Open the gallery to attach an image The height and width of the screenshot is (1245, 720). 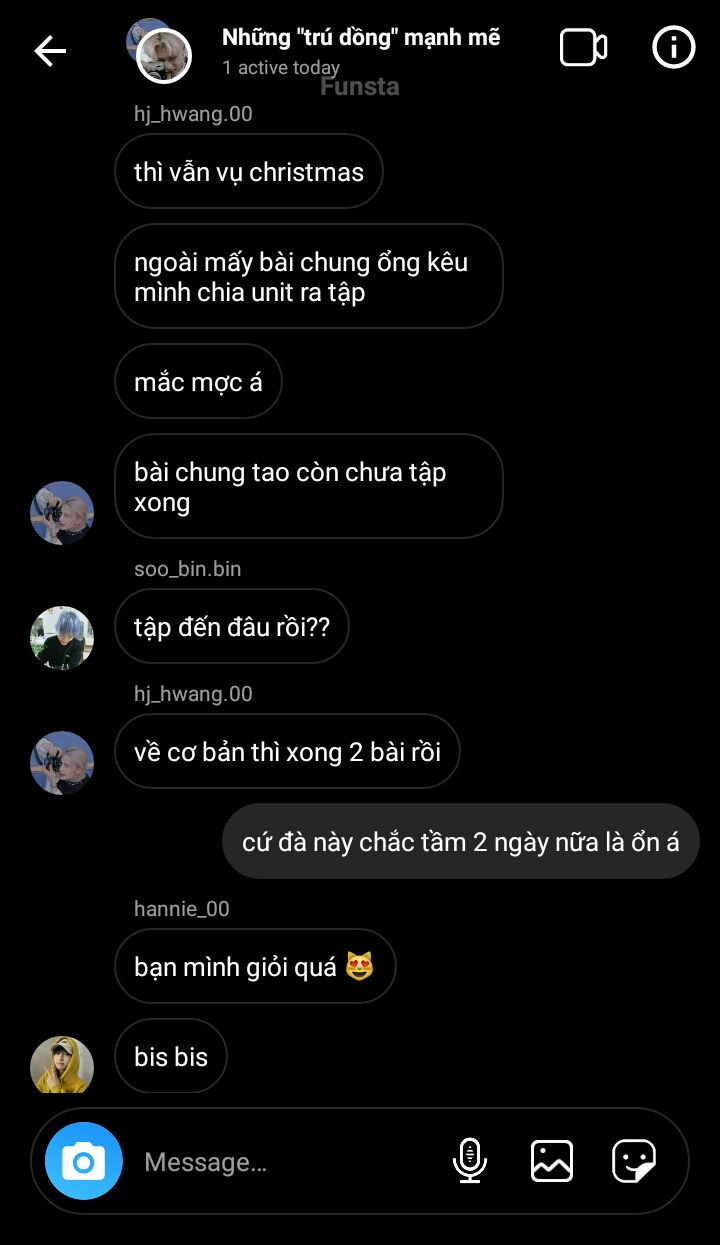551,1161
